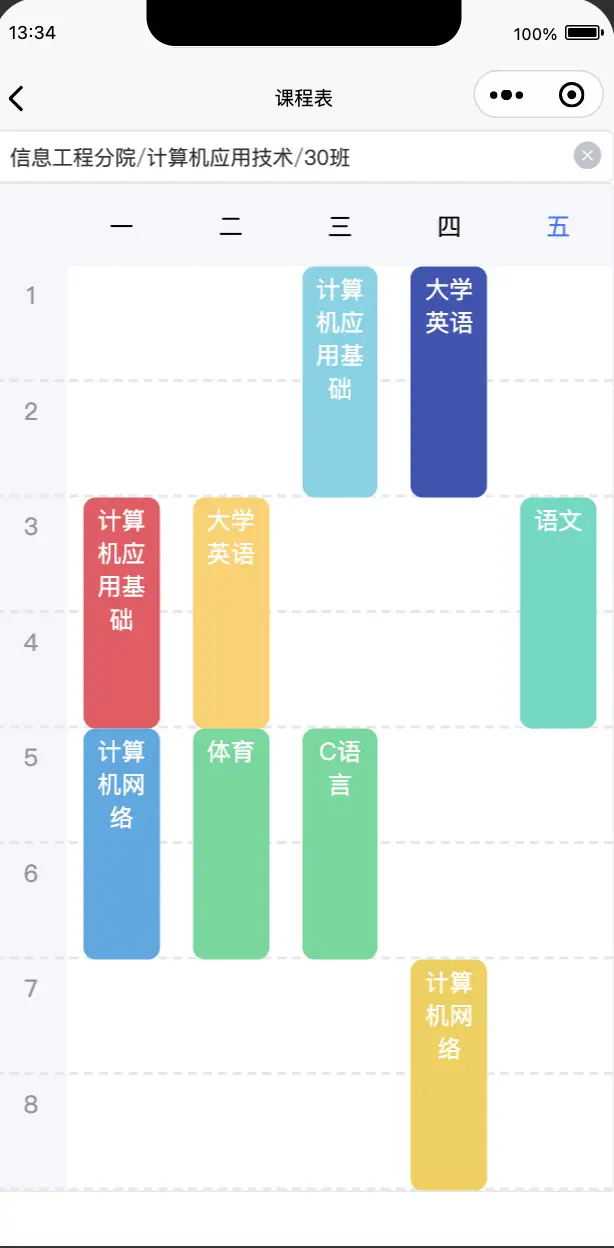The height and width of the screenshot is (1248, 614).
Task: Clear the selected class with the X icon
Action: (x=587, y=156)
